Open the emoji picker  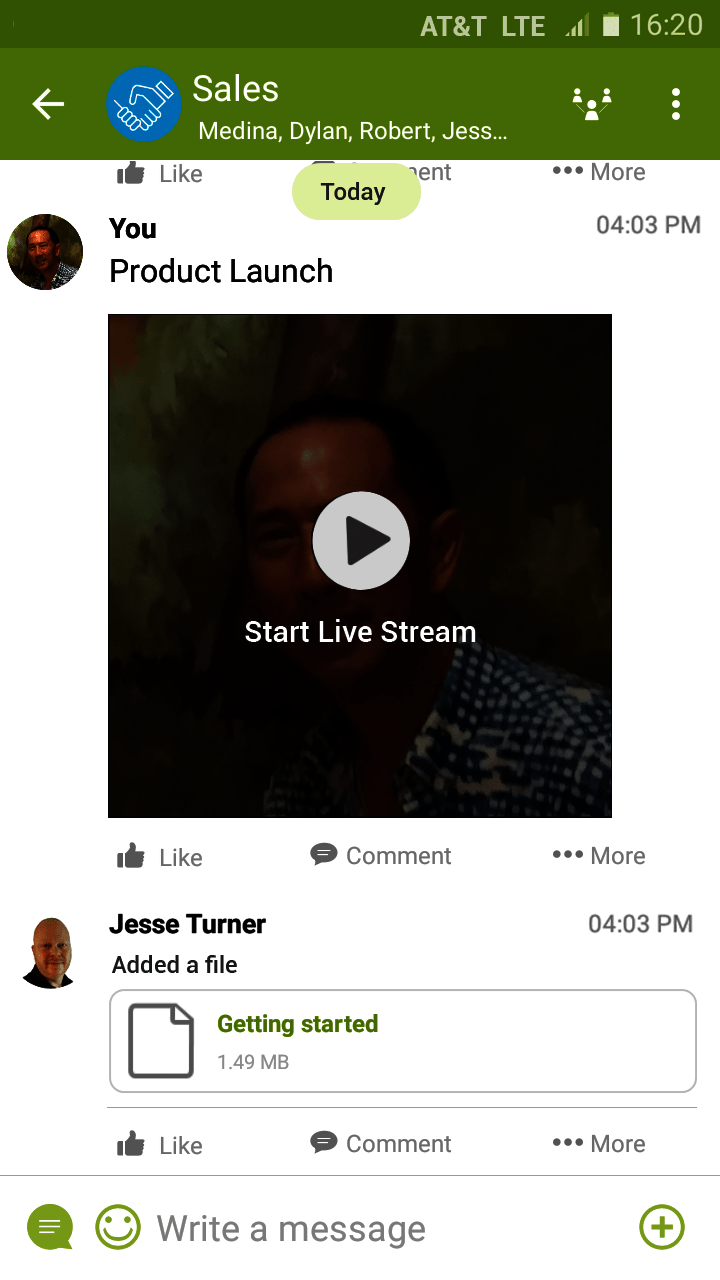[118, 1228]
